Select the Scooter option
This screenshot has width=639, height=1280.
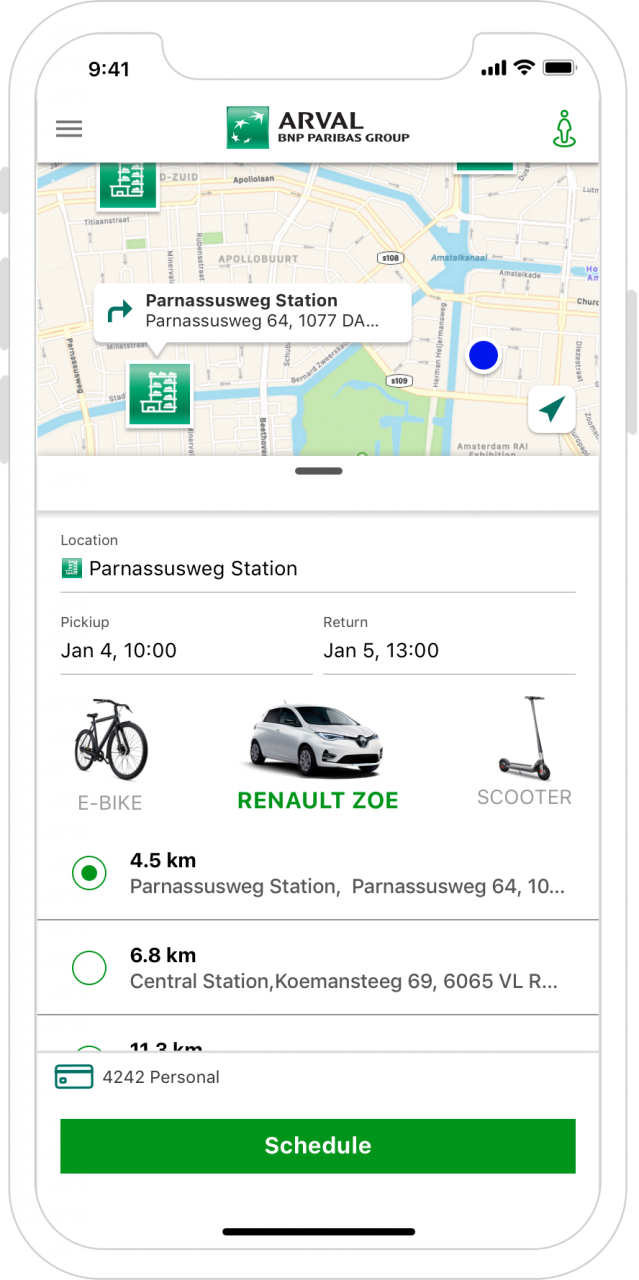pyautogui.click(x=524, y=752)
